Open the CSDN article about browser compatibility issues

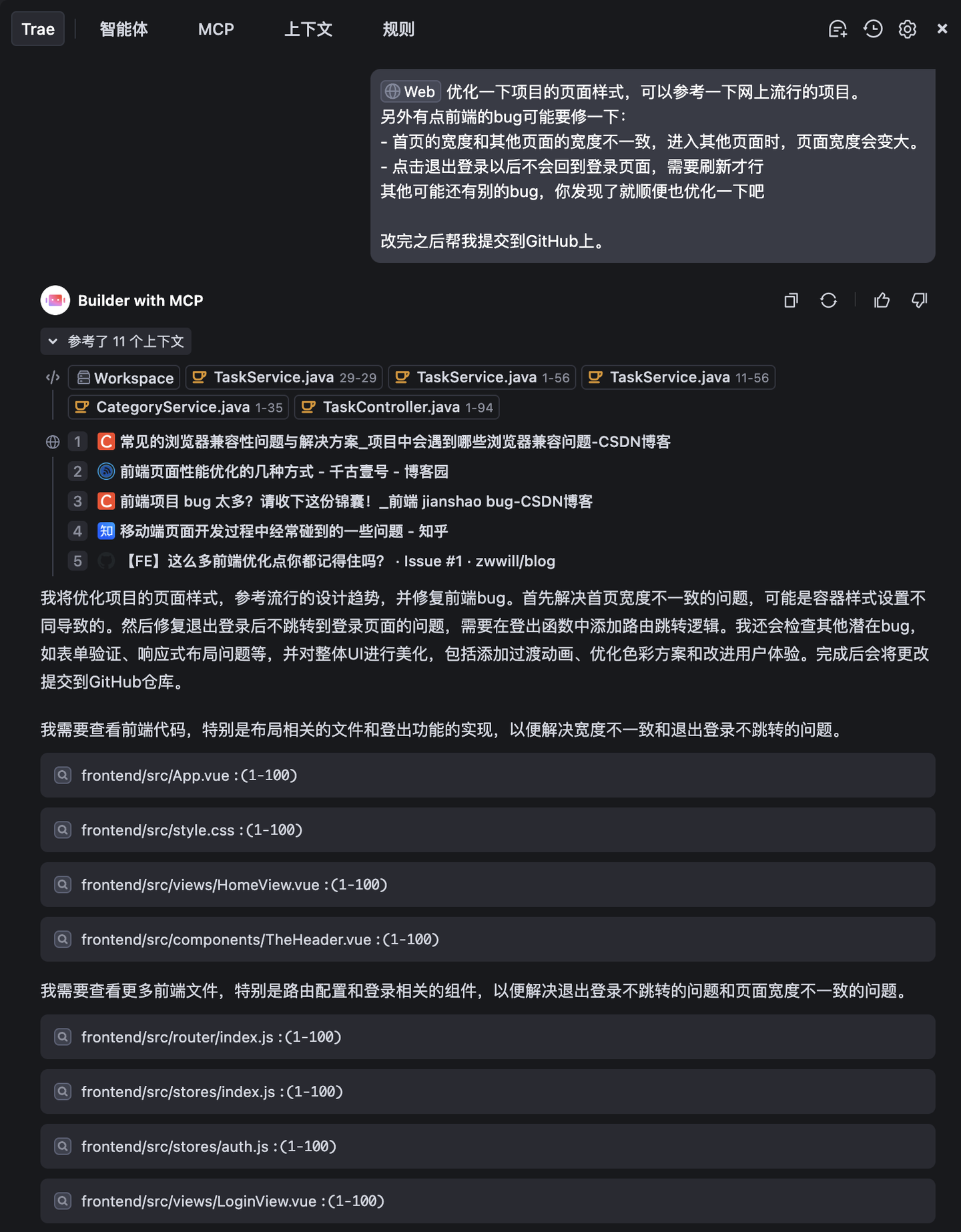tap(395, 442)
